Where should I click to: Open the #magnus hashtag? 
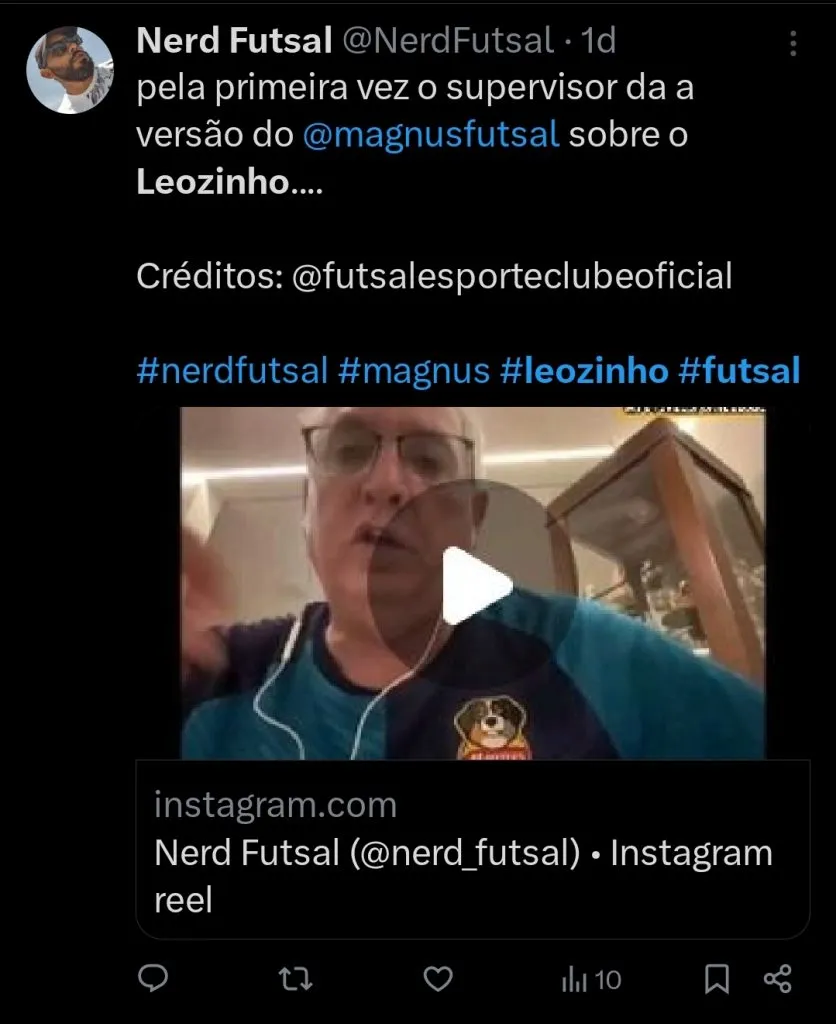(414, 371)
